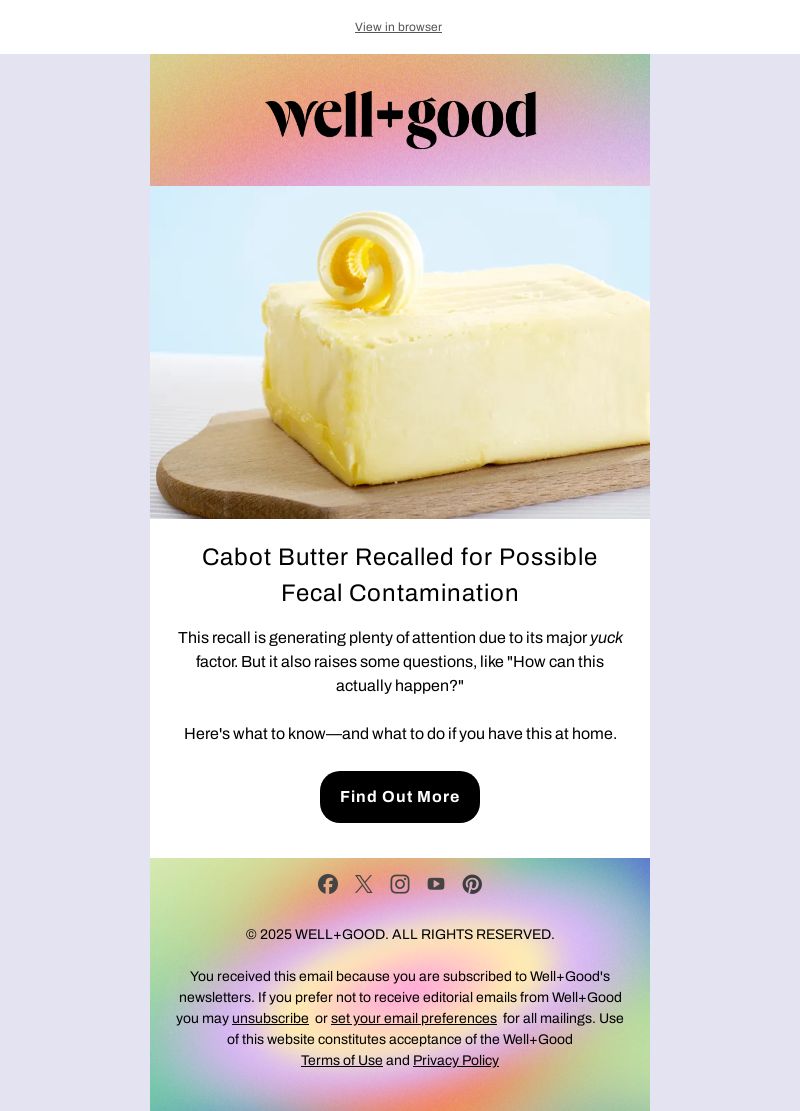Open set your email preferences link
The height and width of the screenshot is (1111, 800).
click(413, 1018)
